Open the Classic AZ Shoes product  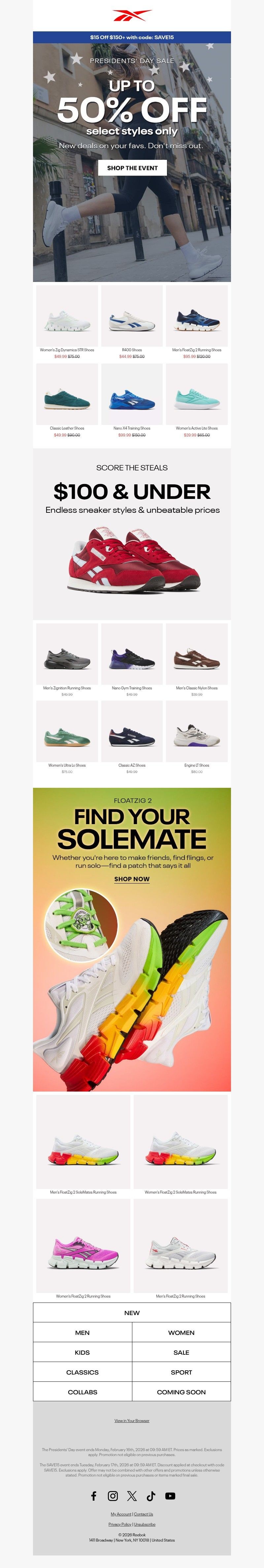click(132, 732)
